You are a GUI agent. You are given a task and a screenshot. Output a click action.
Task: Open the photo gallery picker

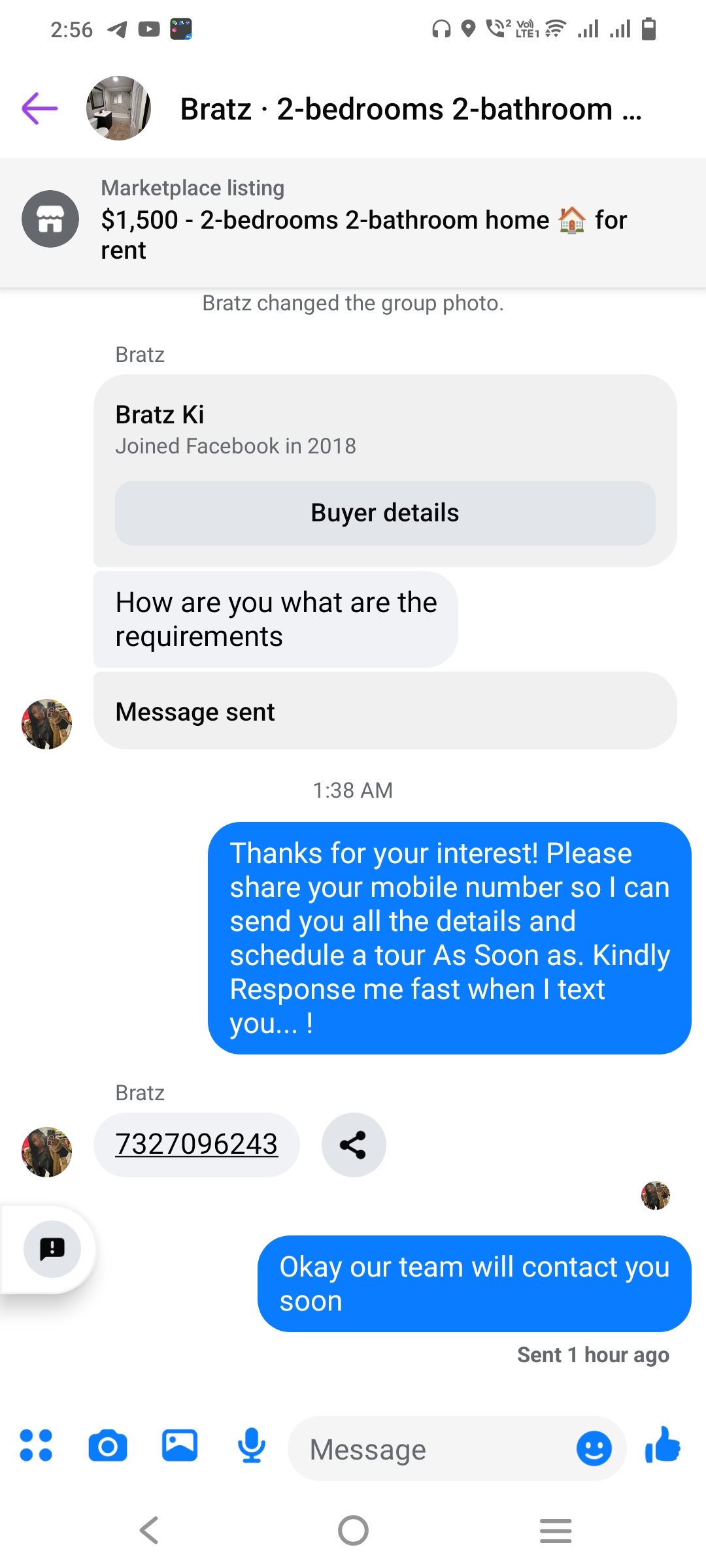tap(180, 1445)
